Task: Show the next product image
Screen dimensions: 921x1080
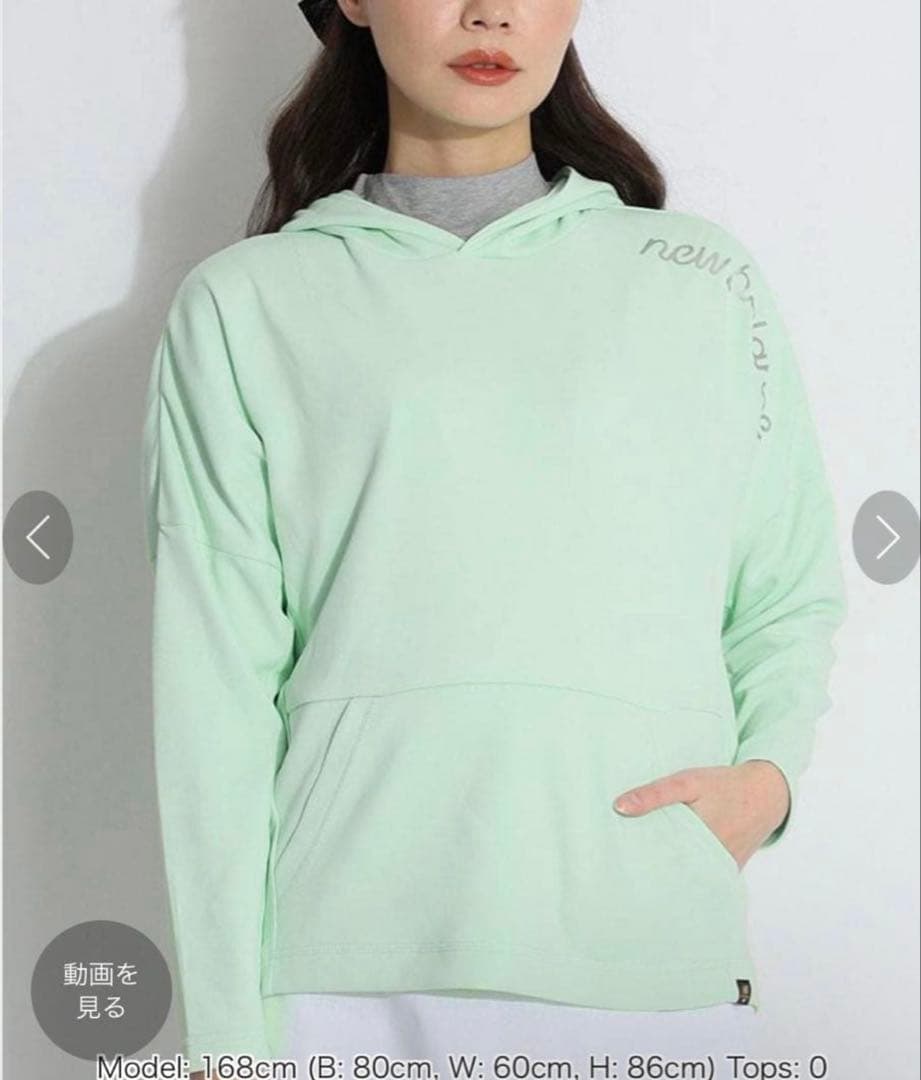Action: click(885, 538)
